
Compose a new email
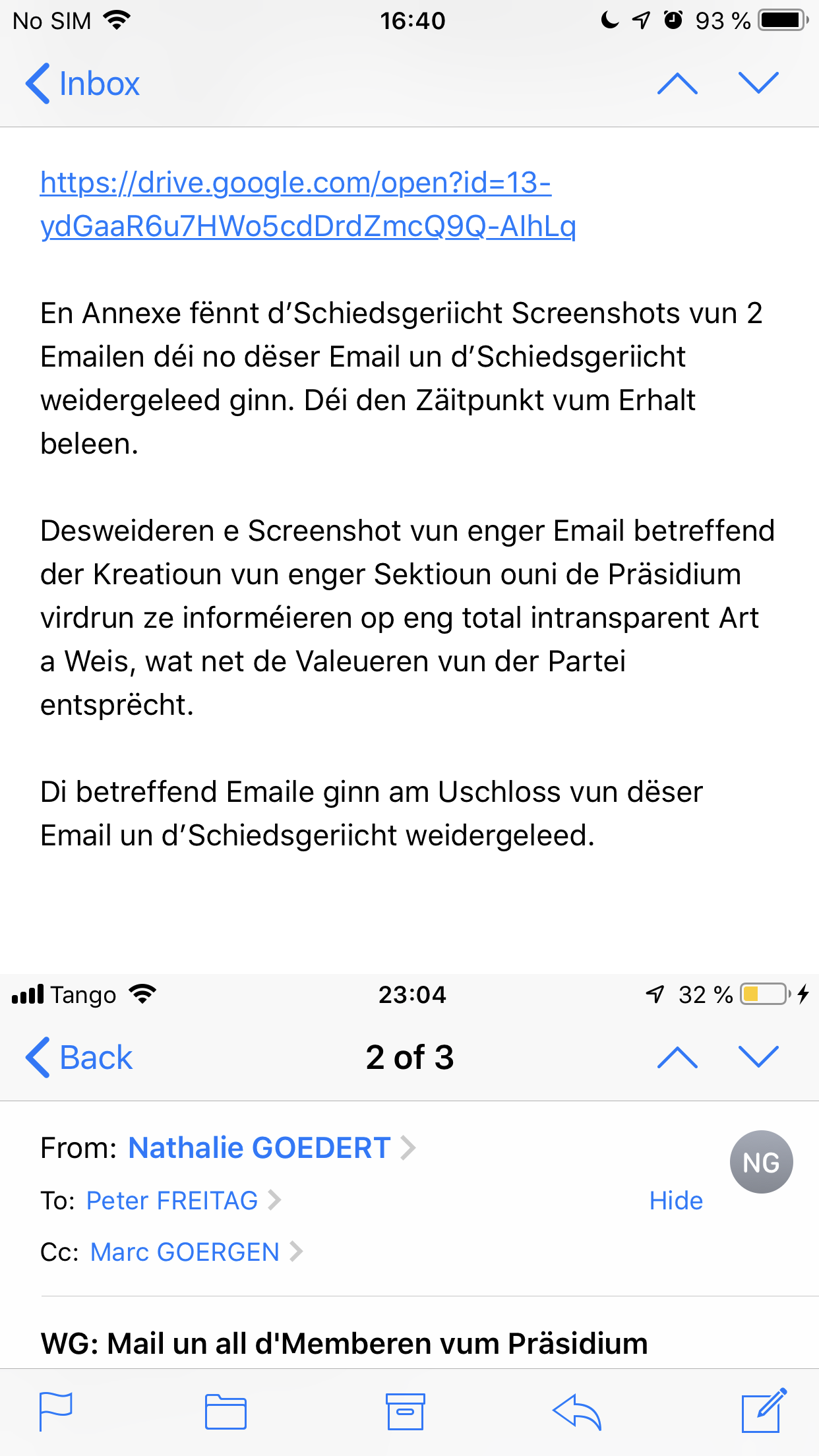[x=764, y=1411]
